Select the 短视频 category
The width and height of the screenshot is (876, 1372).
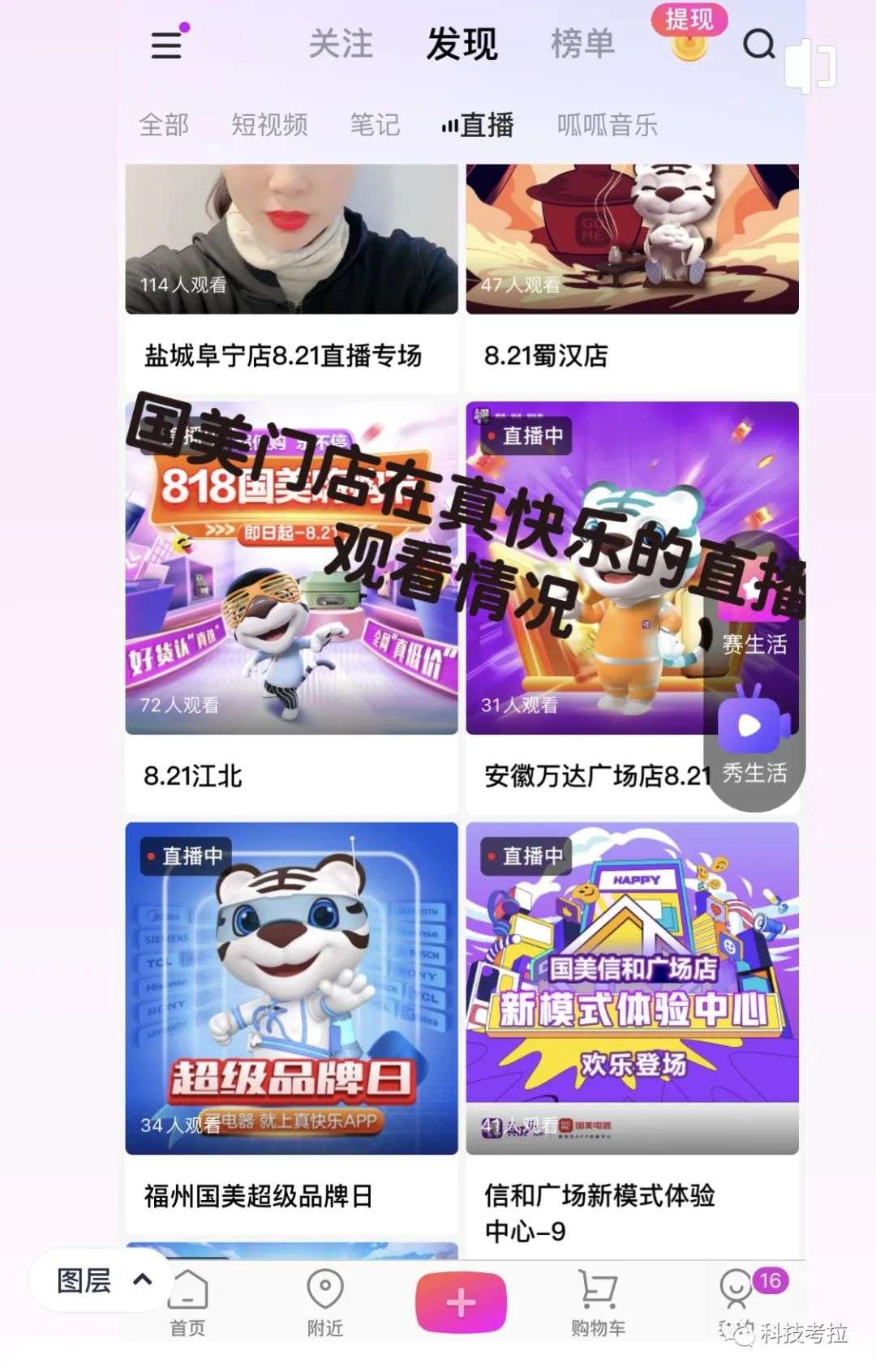(x=269, y=125)
